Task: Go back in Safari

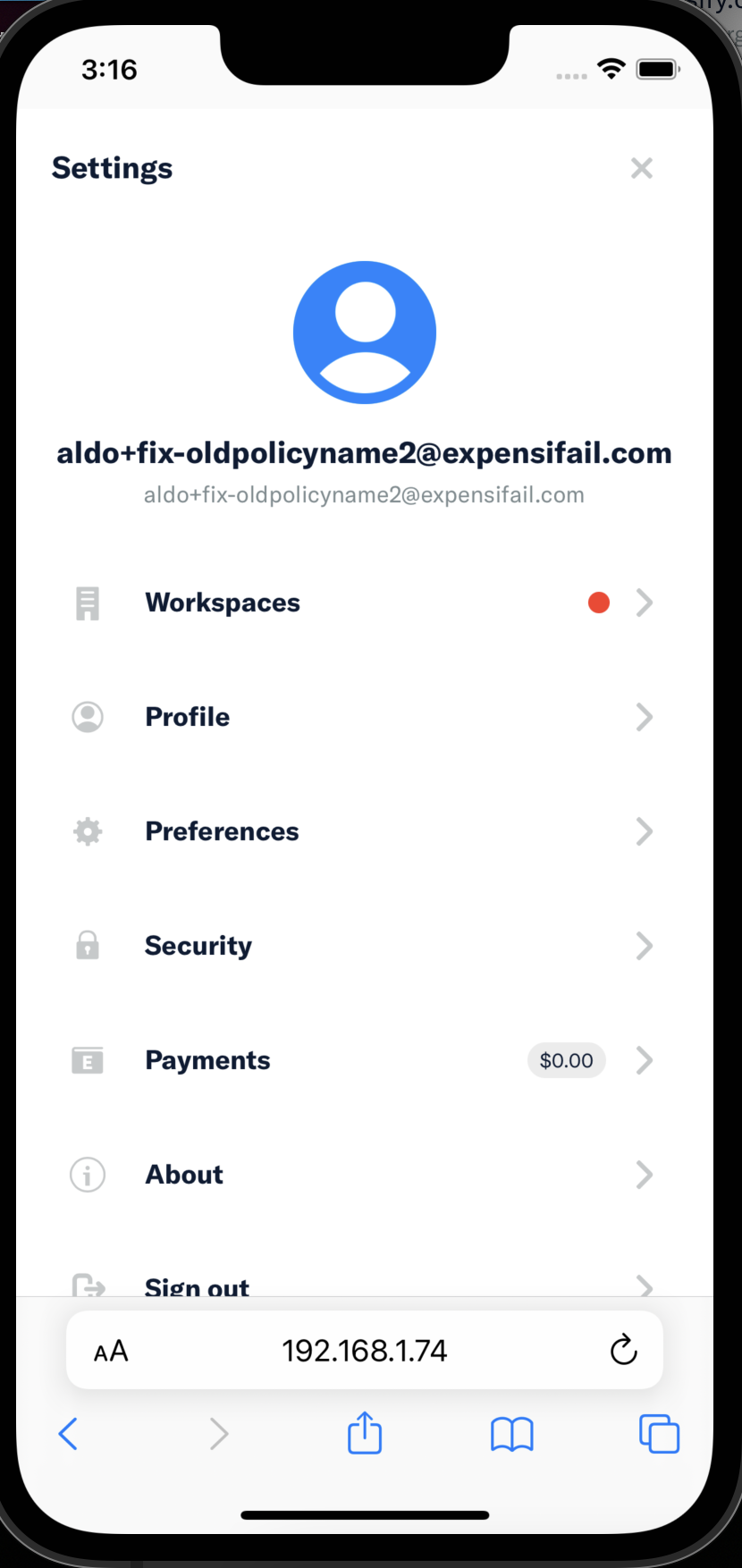Action: click(x=68, y=1434)
